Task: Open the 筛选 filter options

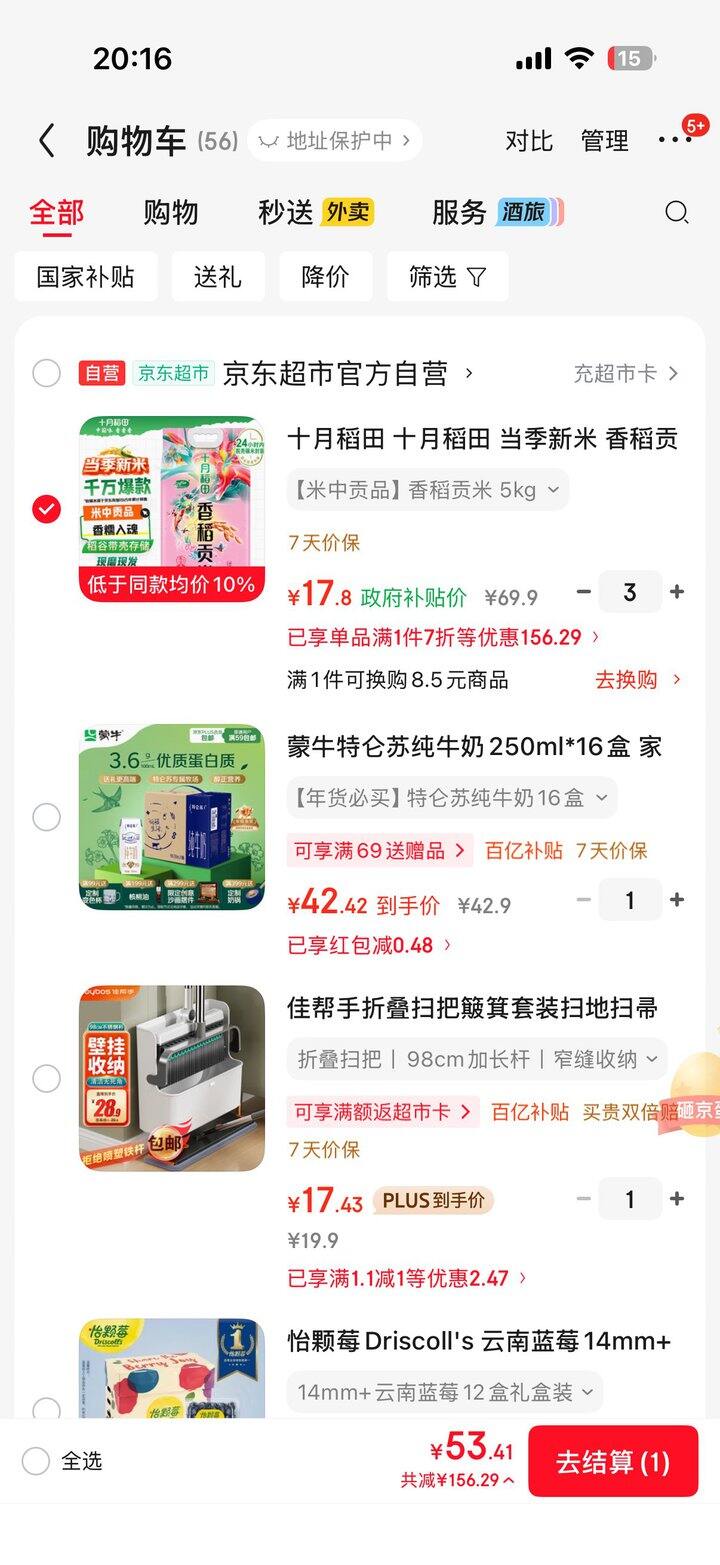Action: [447, 277]
